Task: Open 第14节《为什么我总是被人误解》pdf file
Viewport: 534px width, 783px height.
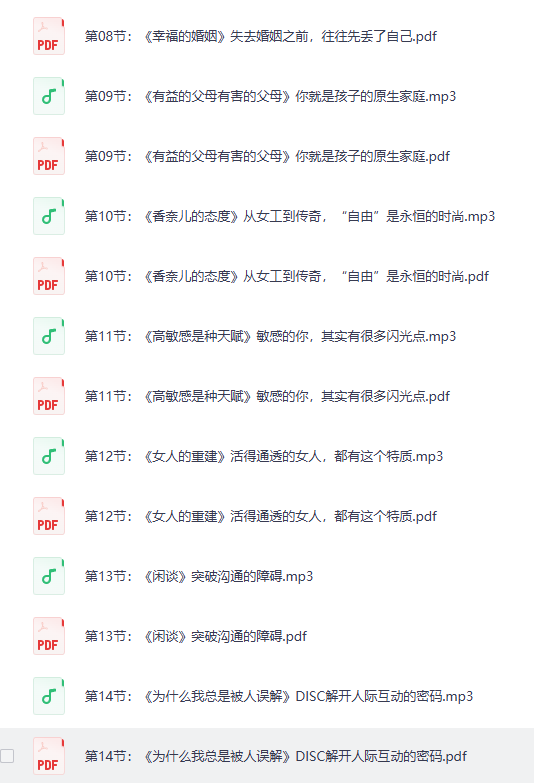Action: point(275,756)
